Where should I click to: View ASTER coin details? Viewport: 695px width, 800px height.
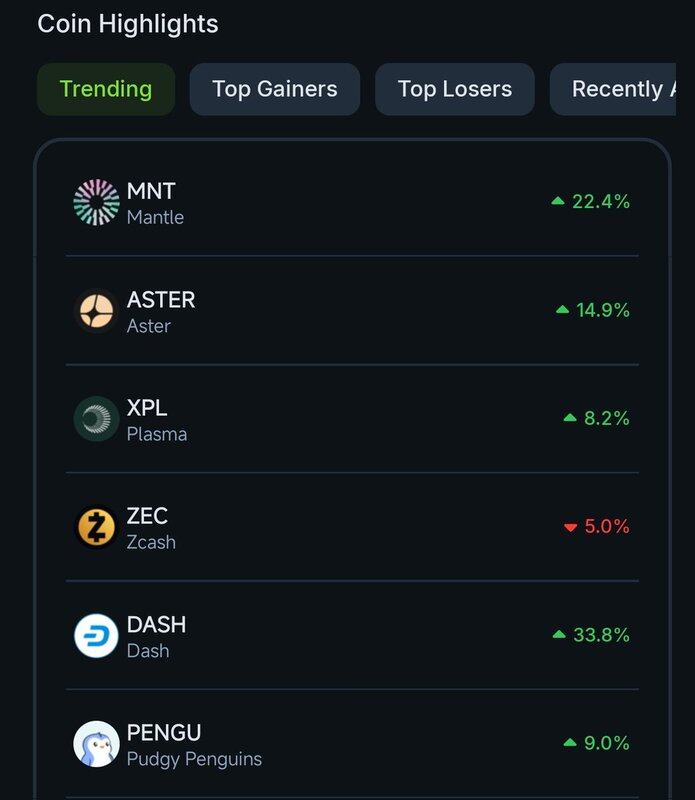352,311
